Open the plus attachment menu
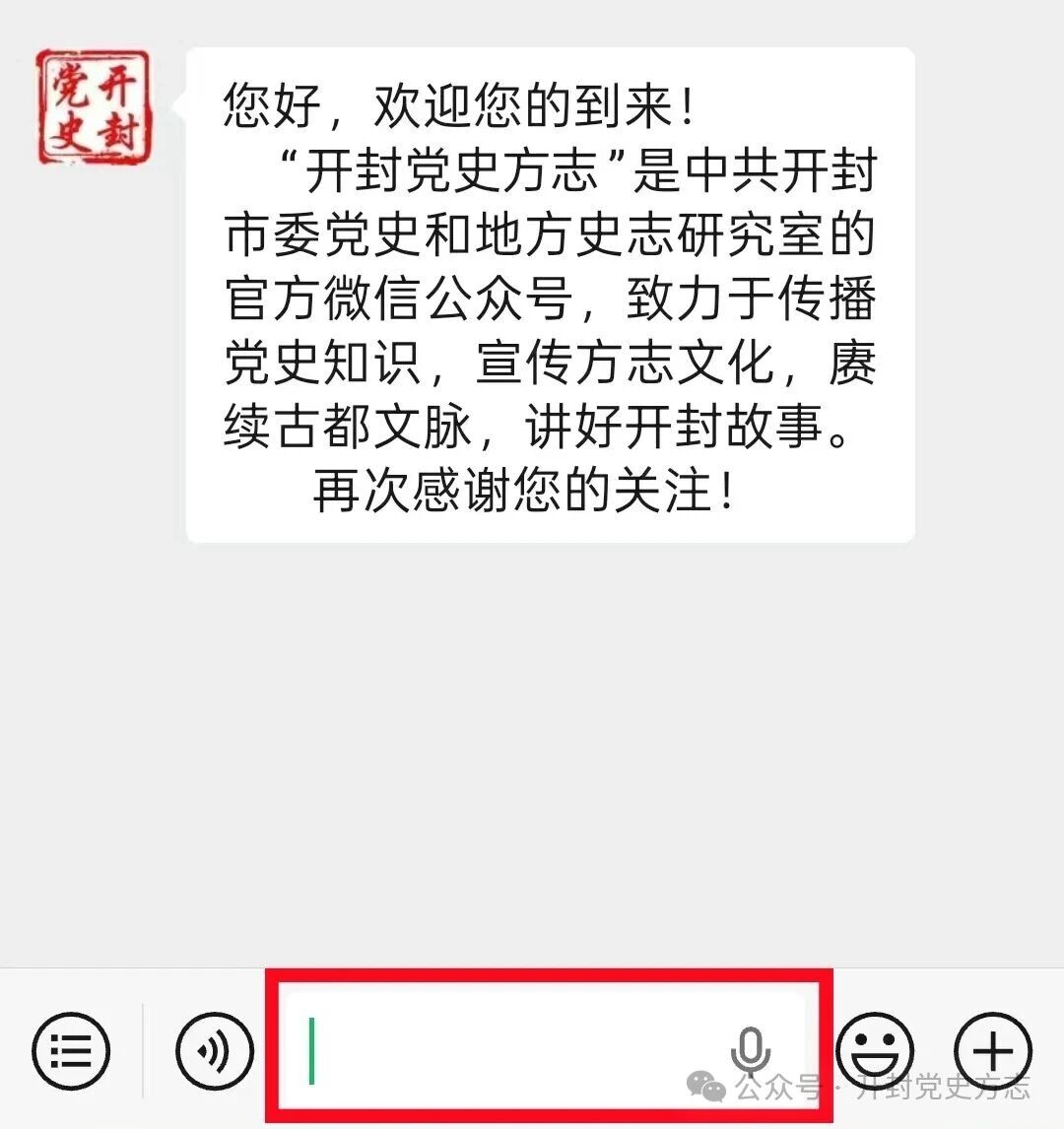Viewport: 1064px width, 1129px height. 992,1051
